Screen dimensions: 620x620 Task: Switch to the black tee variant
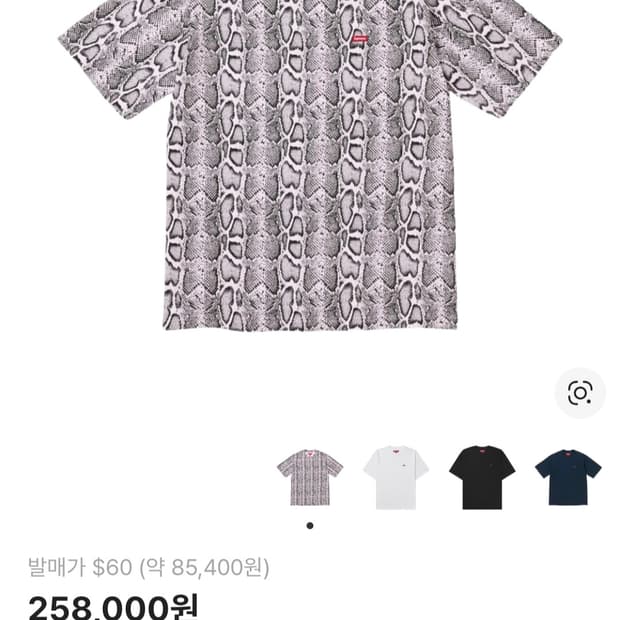click(482, 477)
